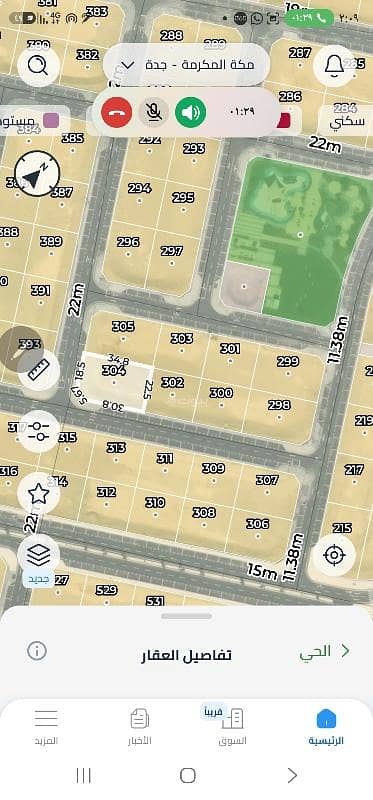Open the map layers button
This screenshot has height=800, width=373.
(x=38, y=555)
